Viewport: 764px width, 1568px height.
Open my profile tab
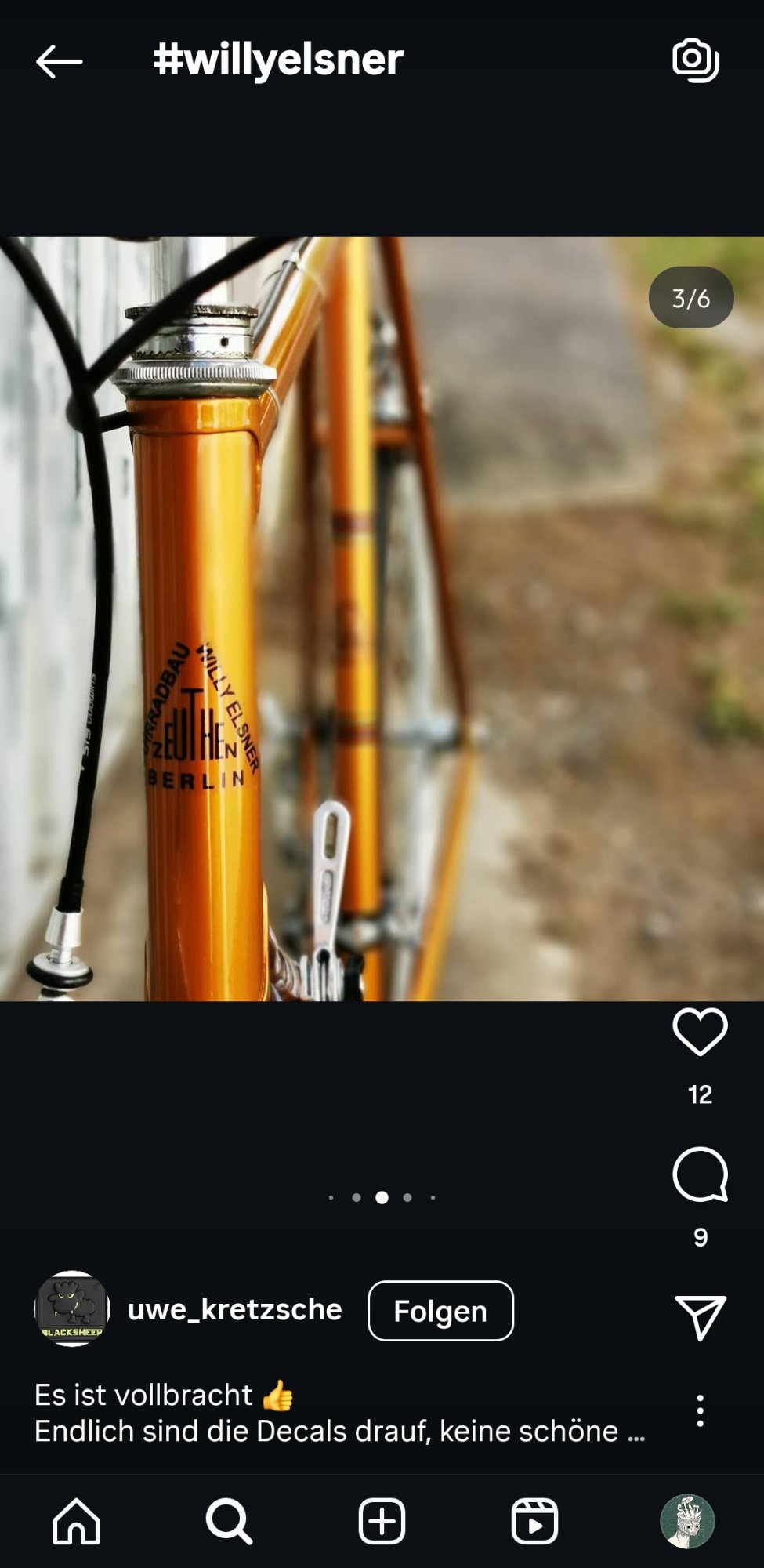(687, 1521)
